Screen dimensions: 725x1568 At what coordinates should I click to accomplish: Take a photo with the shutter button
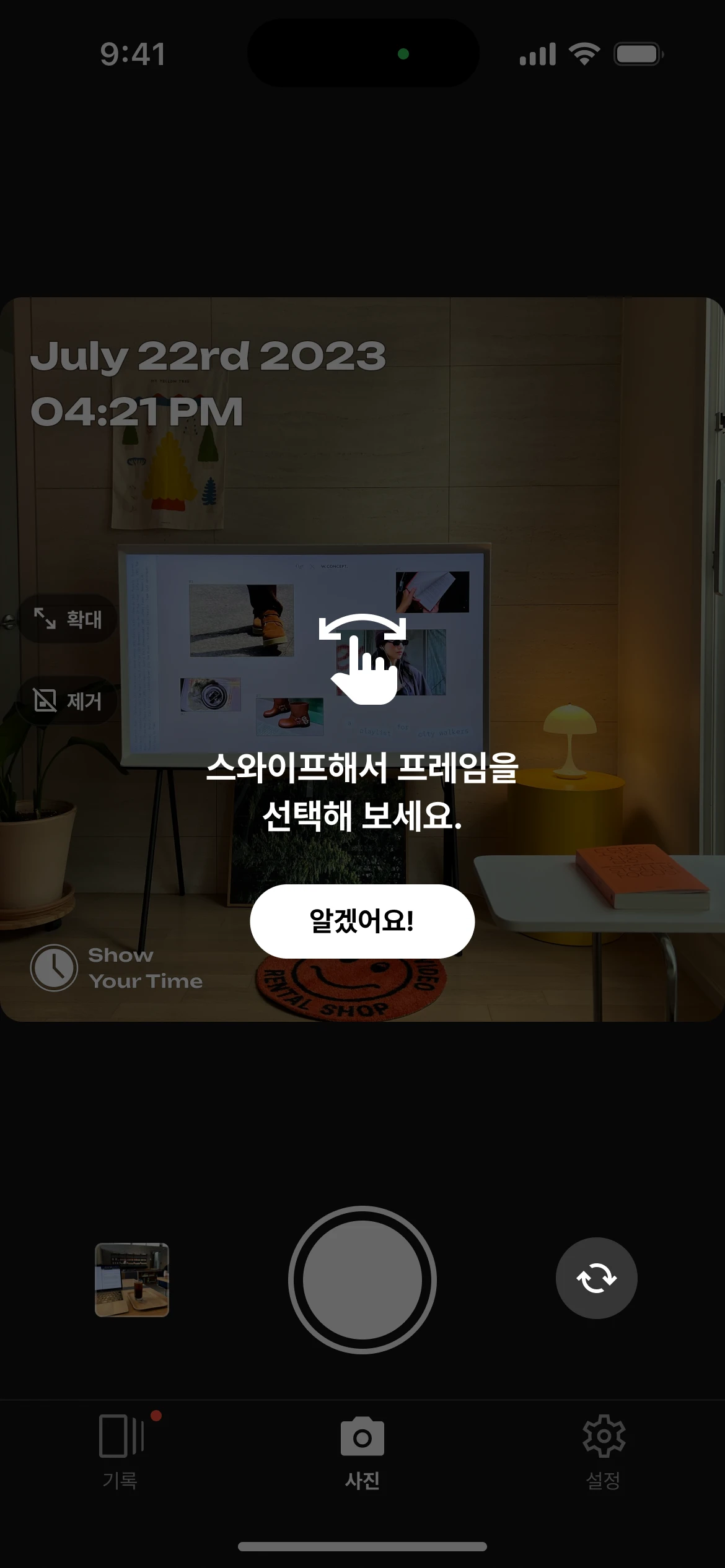362,1279
